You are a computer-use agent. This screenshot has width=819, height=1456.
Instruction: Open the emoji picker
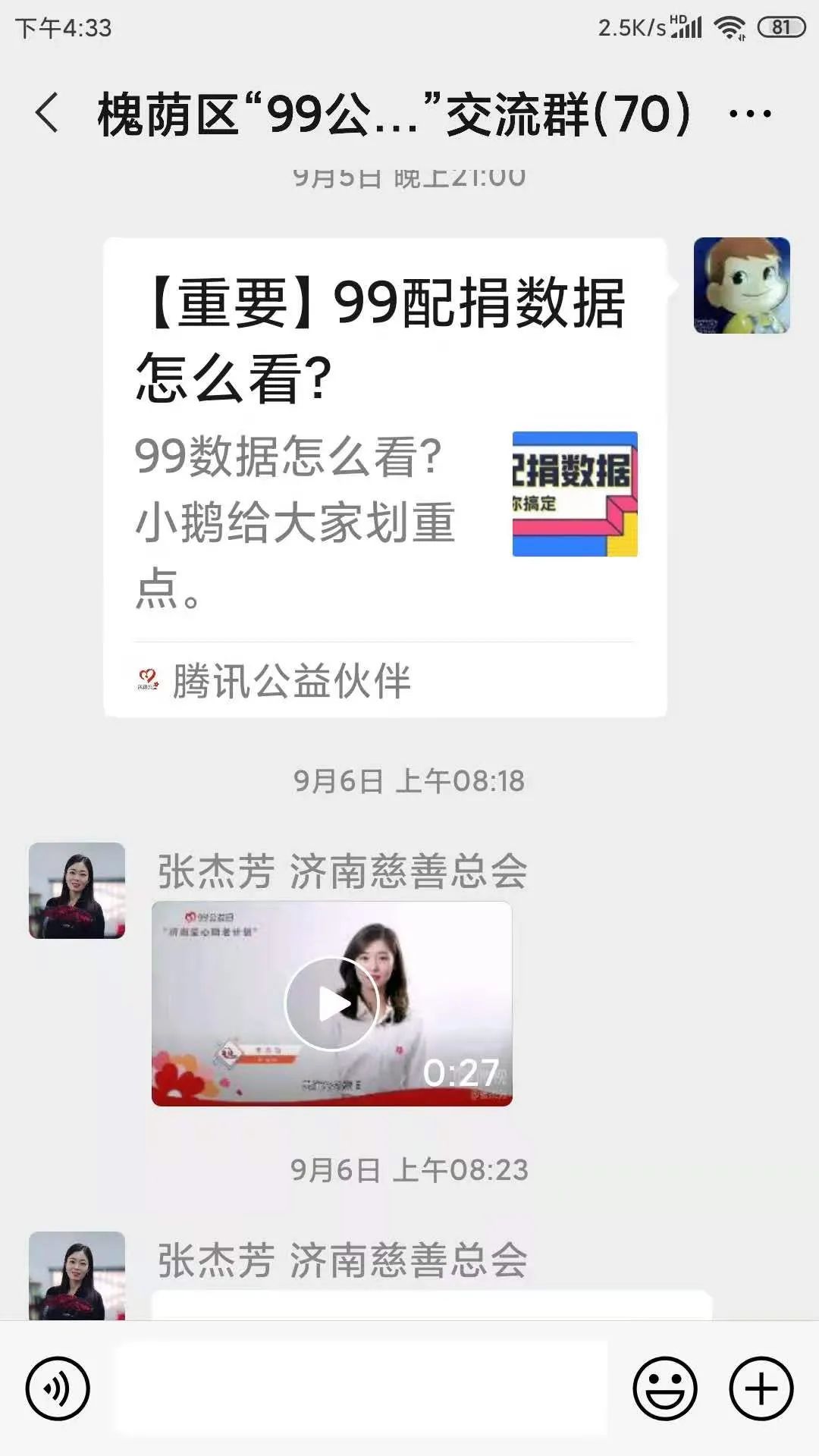point(664,1389)
